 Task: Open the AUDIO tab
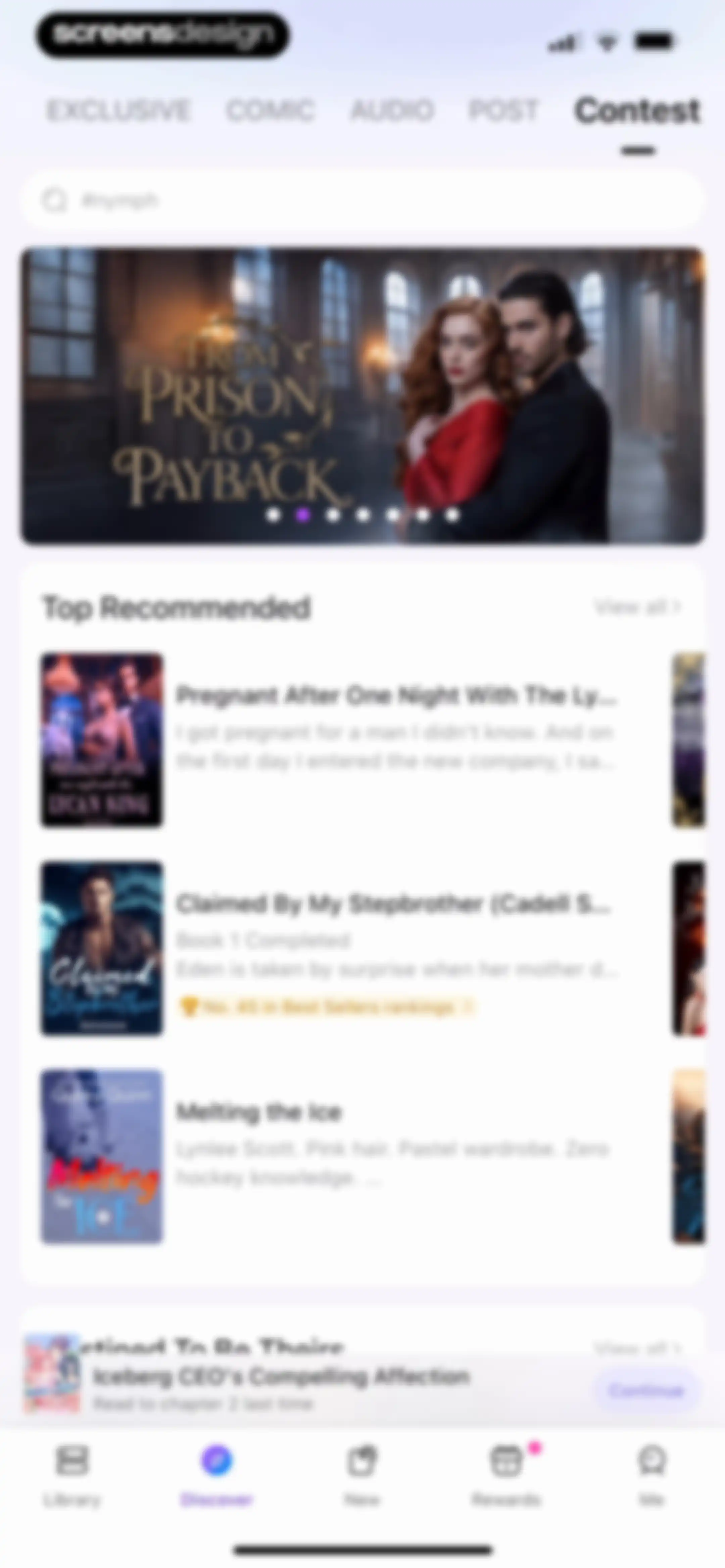[x=392, y=111]
